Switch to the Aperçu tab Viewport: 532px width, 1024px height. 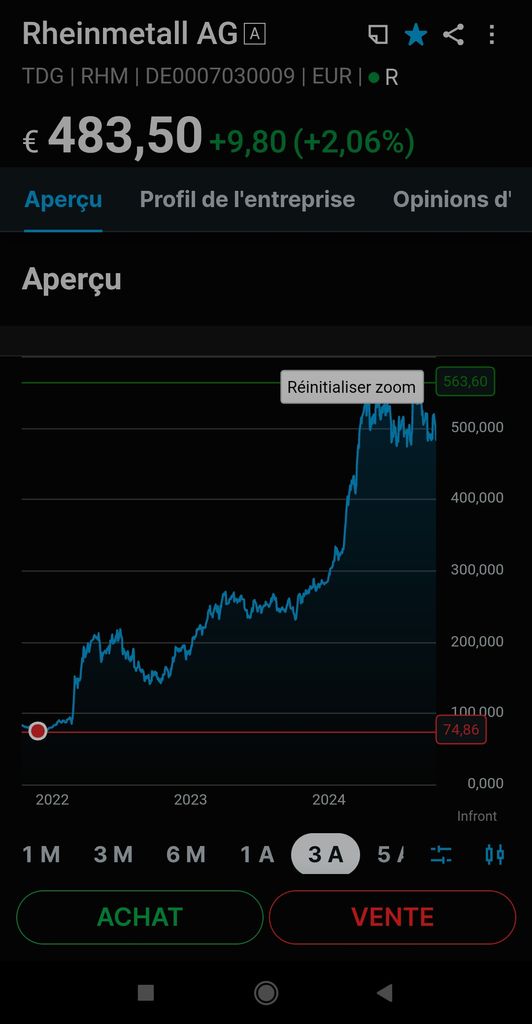click(63, 199)
